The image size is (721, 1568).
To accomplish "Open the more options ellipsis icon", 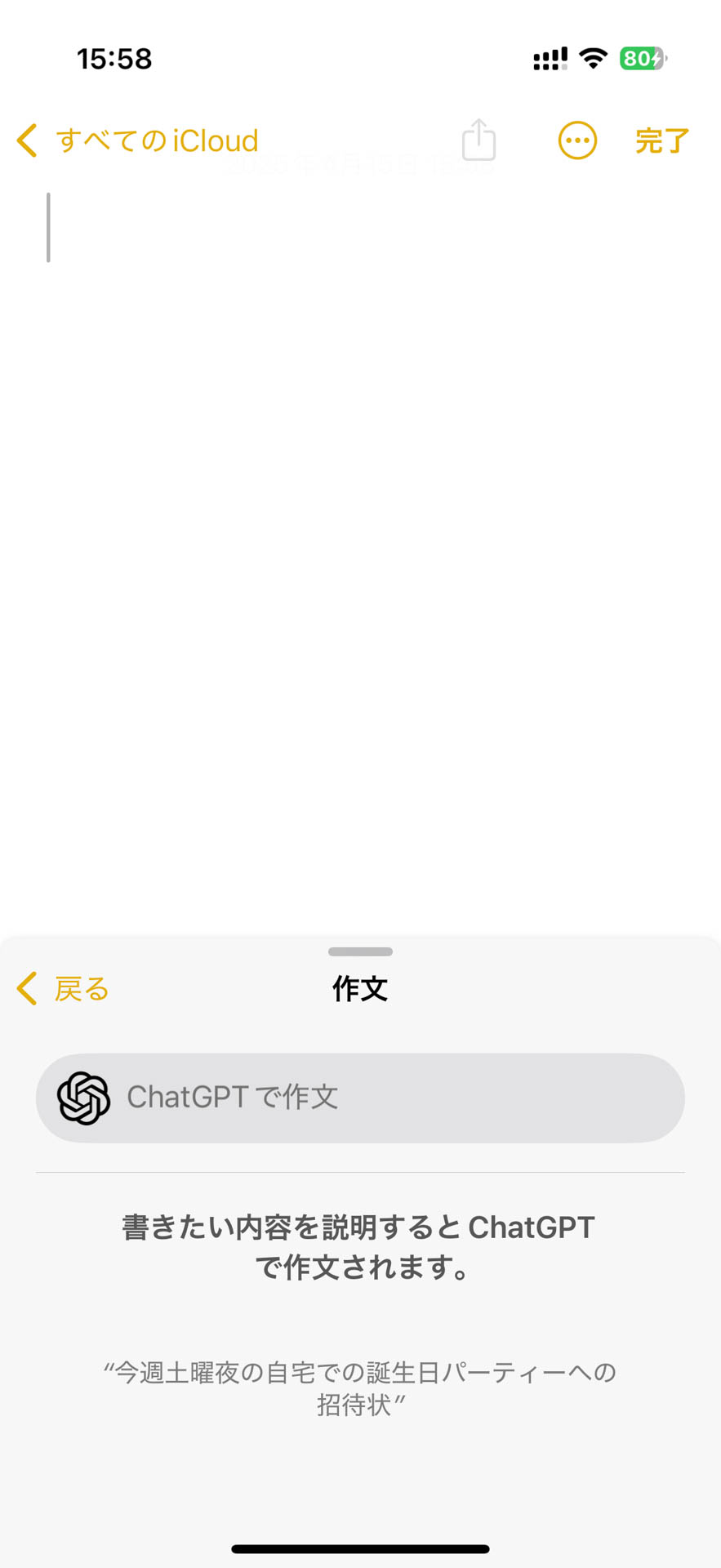I will point(577,140).
